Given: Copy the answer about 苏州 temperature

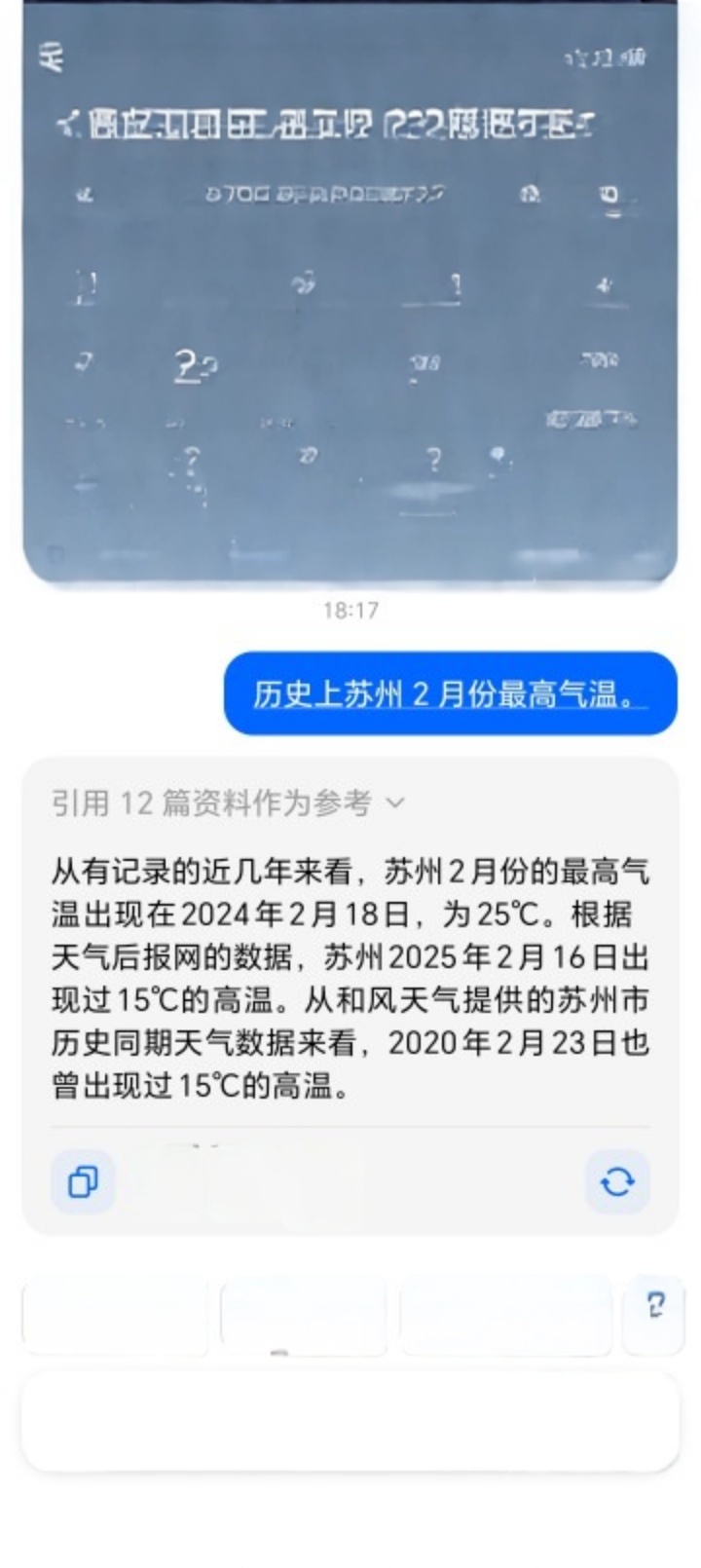Looking at the screenshot, I should (83, 1181).
